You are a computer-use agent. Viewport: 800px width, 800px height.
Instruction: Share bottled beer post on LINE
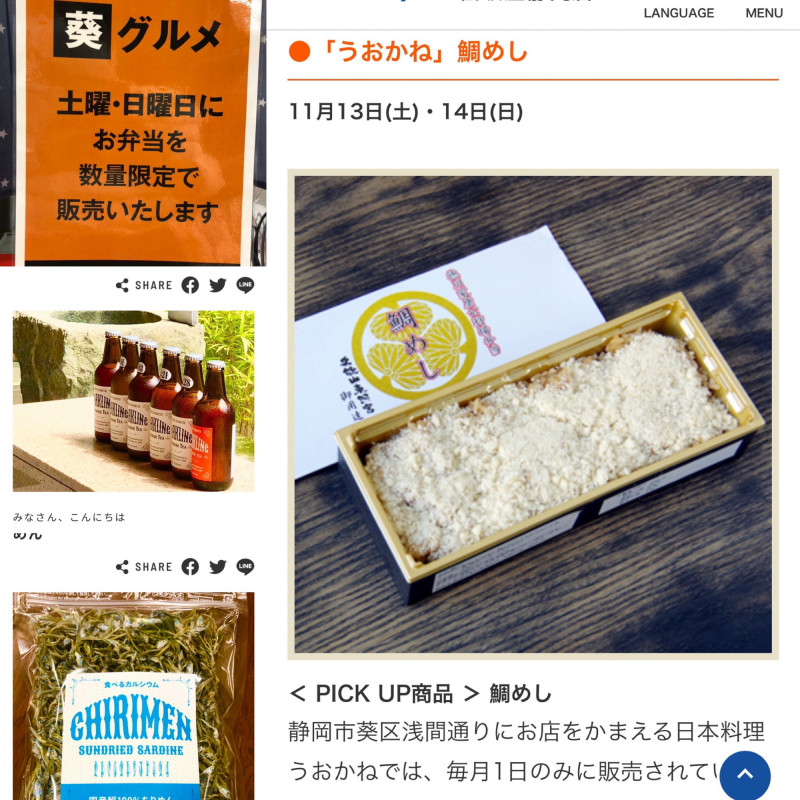(x=245, y=567)
